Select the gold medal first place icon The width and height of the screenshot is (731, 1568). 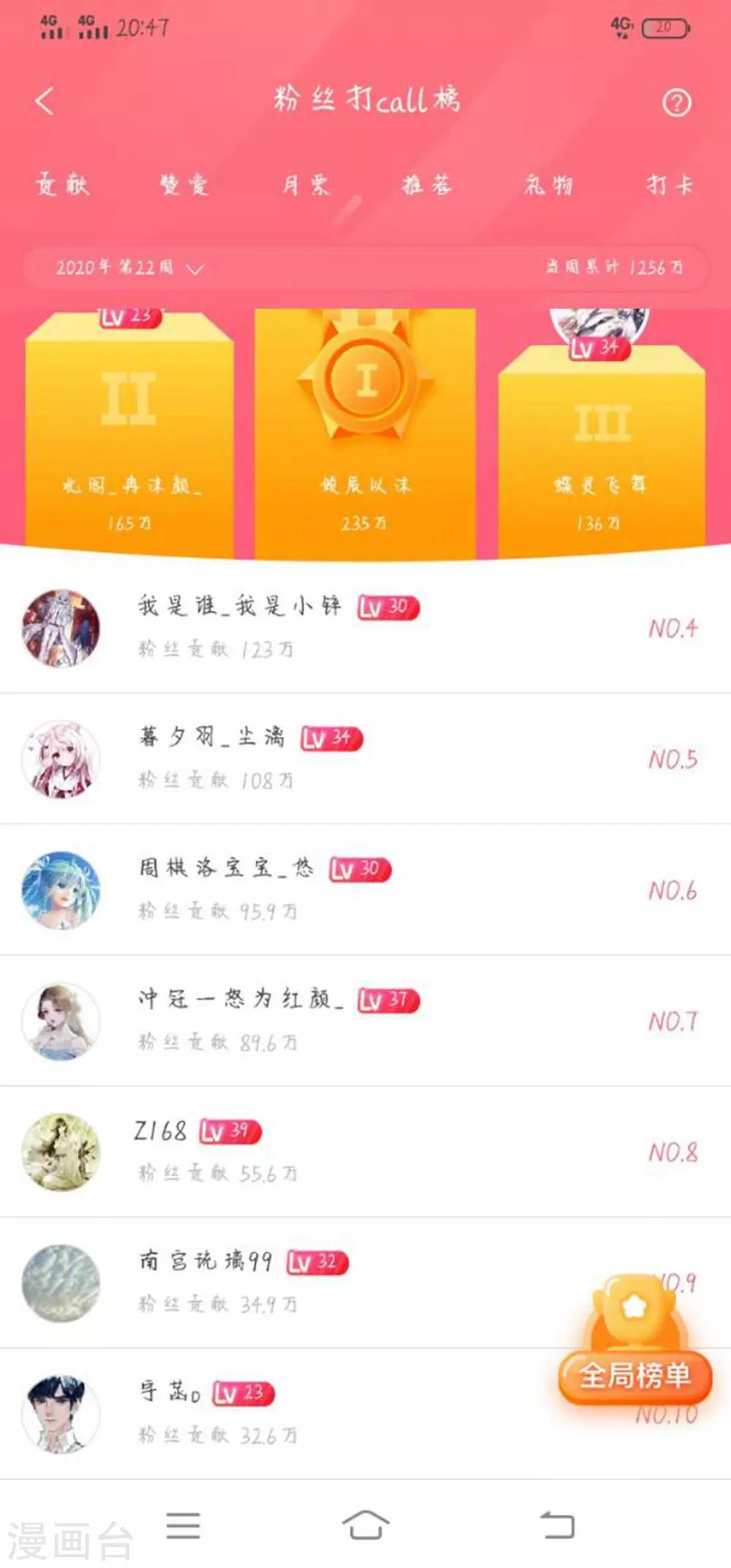[364, 380]
